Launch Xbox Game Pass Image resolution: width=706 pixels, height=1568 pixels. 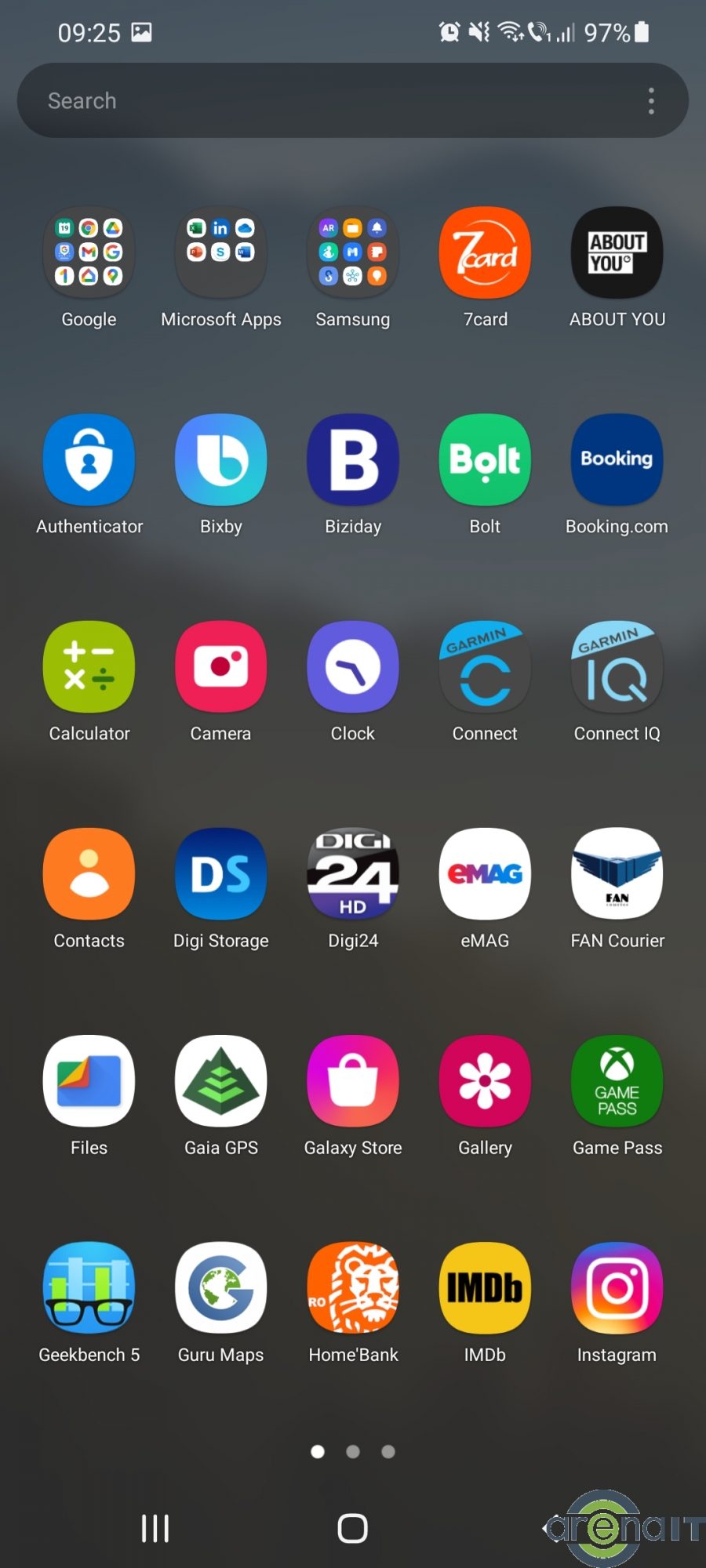click(x=617, y=1080)
